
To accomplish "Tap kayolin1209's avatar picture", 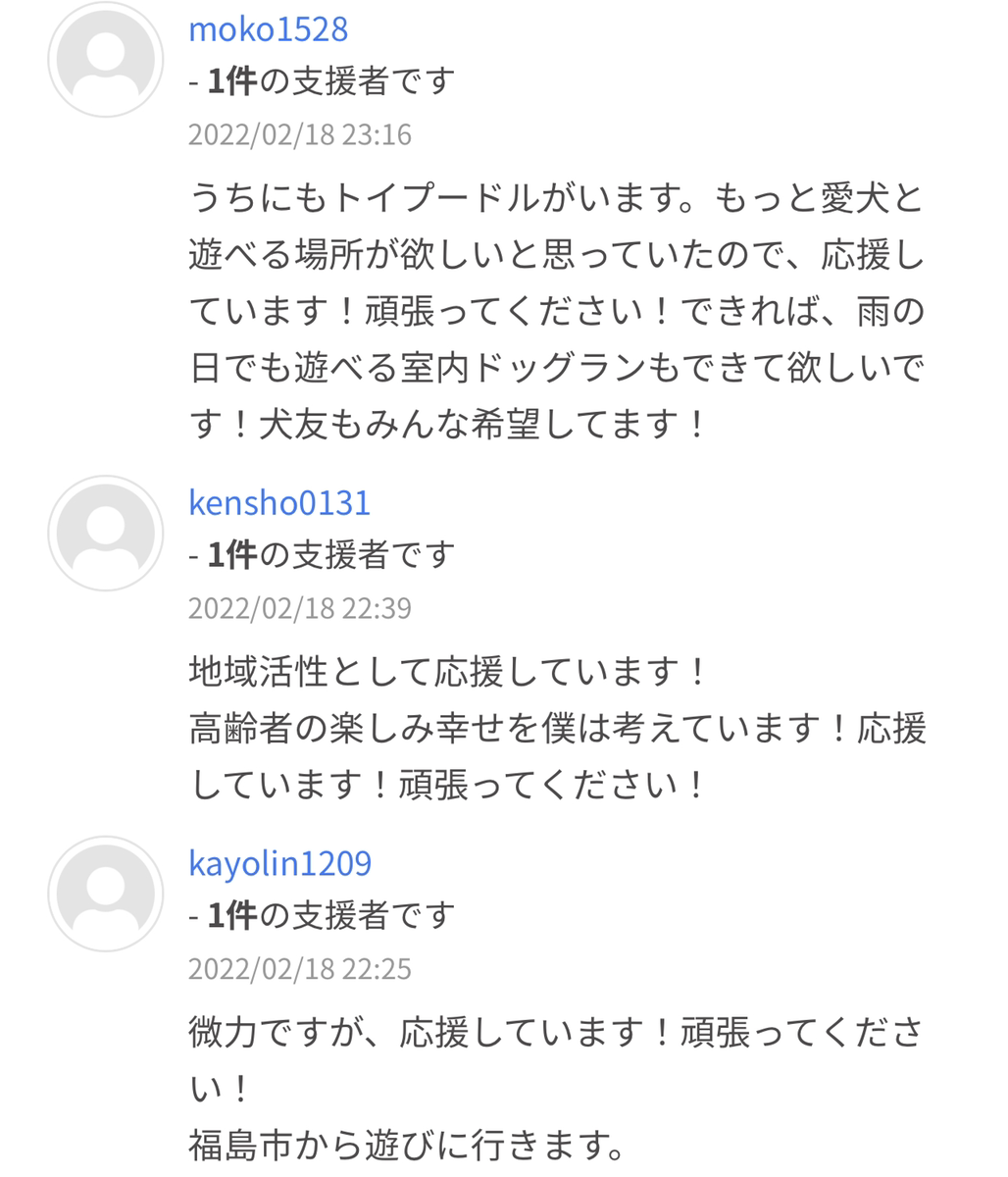I will pyautogui.click(x=106, y=894).
